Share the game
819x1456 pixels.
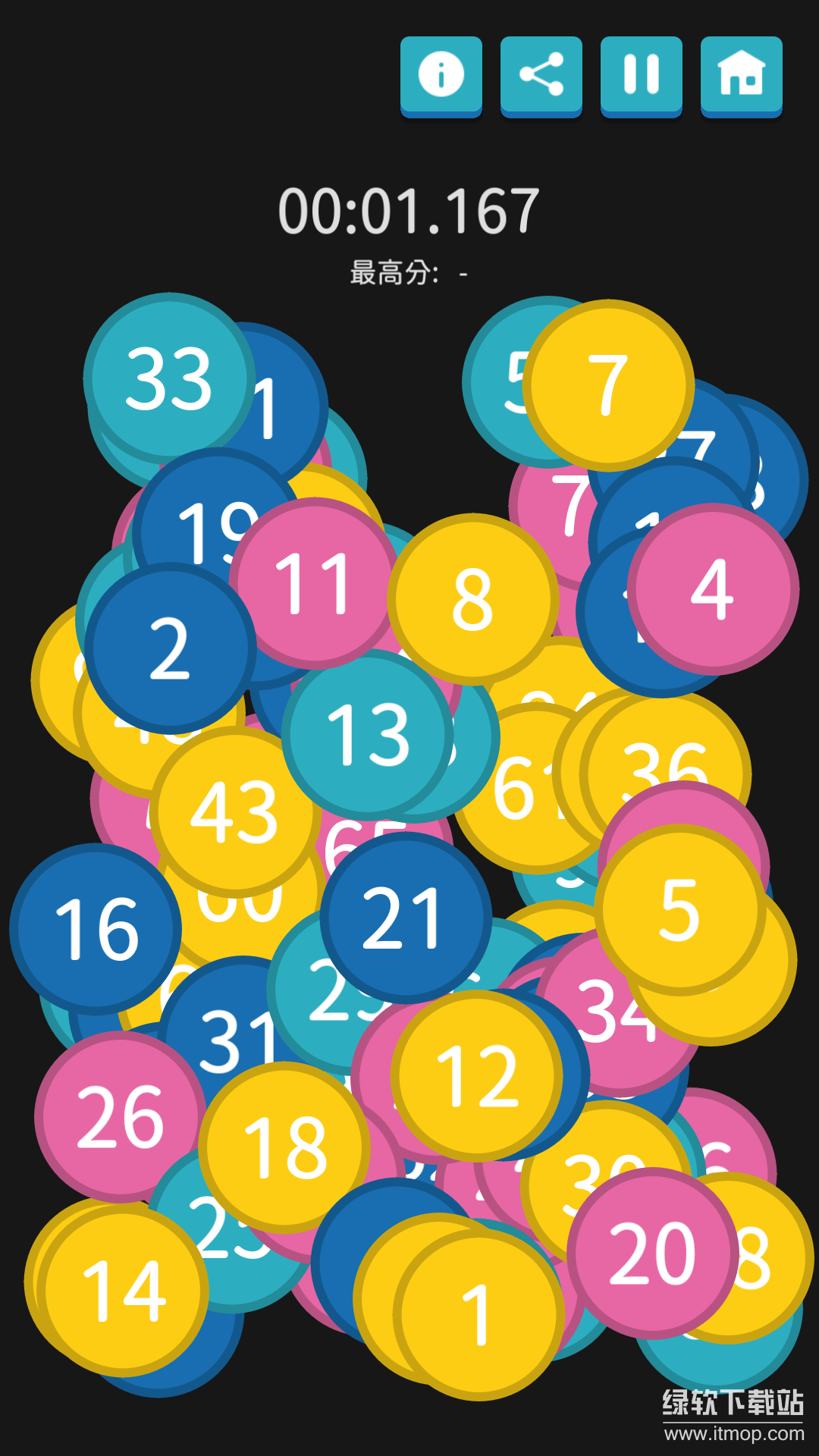(541, 74)
